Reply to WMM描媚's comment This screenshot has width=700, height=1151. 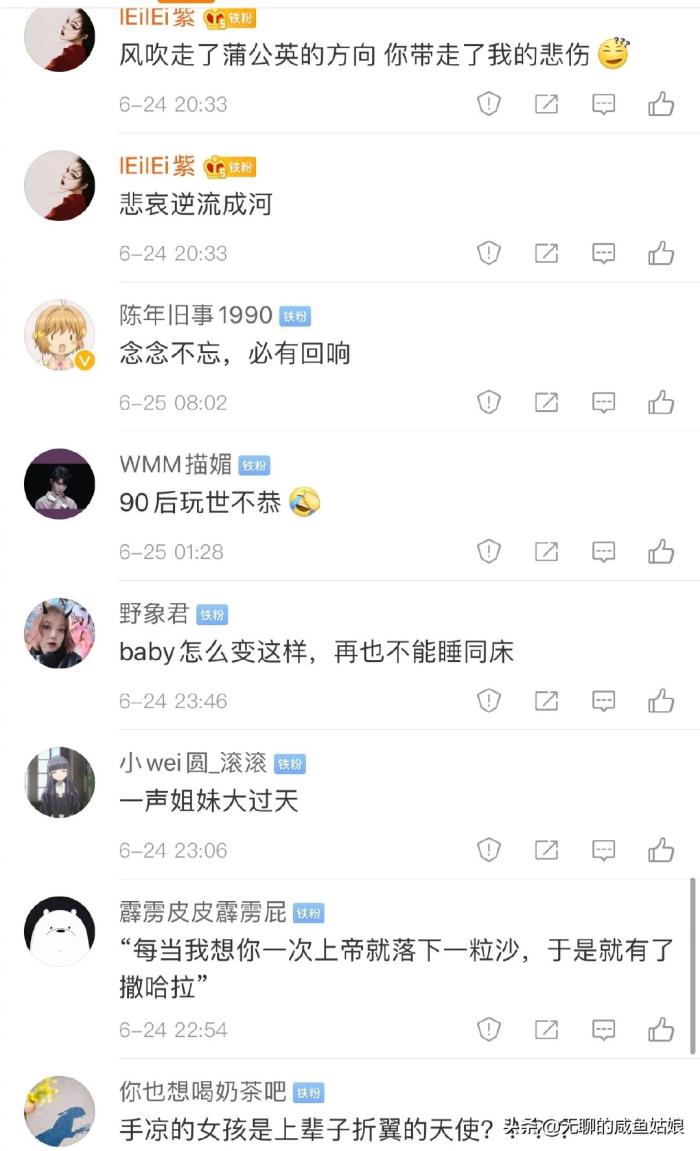pos(604,551)
